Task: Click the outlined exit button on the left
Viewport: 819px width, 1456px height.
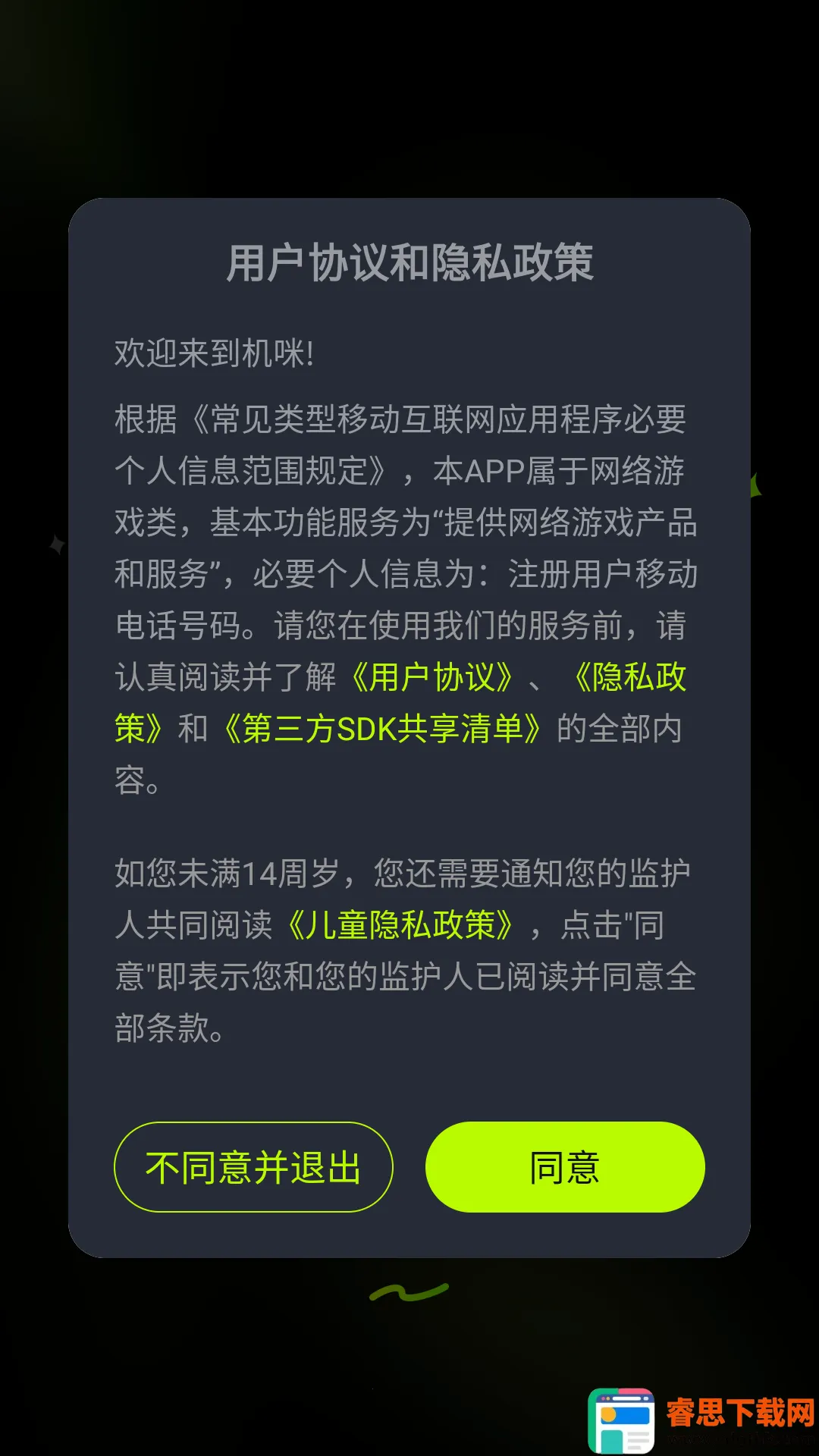Action: tap(253, 1166)
